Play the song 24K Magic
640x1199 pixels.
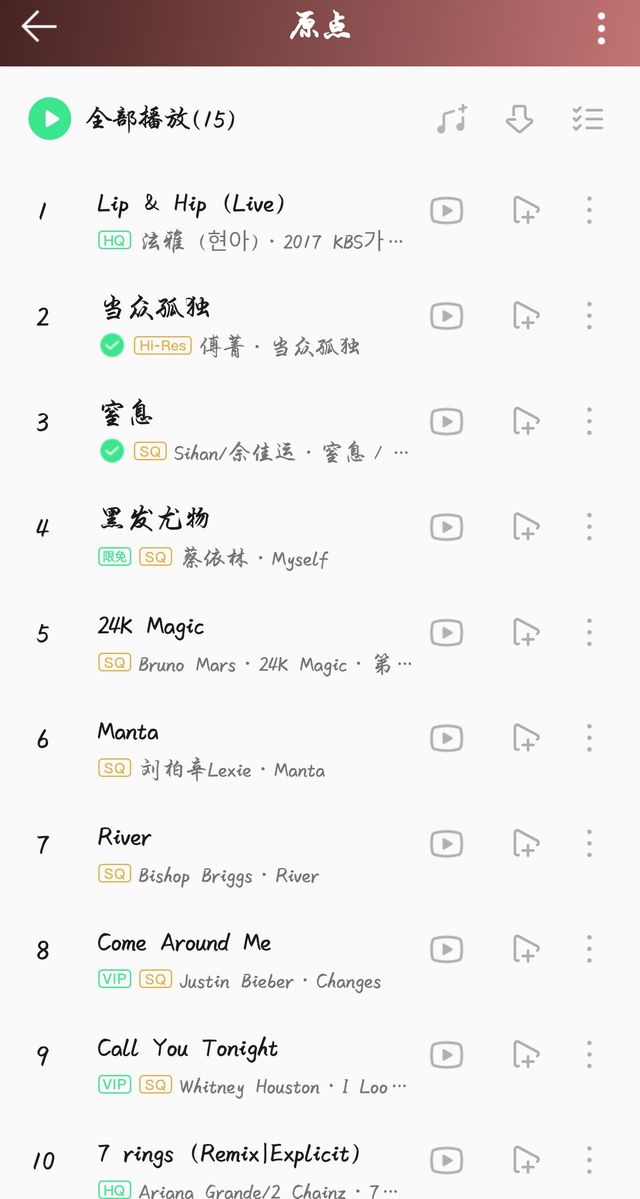[150, 628]
